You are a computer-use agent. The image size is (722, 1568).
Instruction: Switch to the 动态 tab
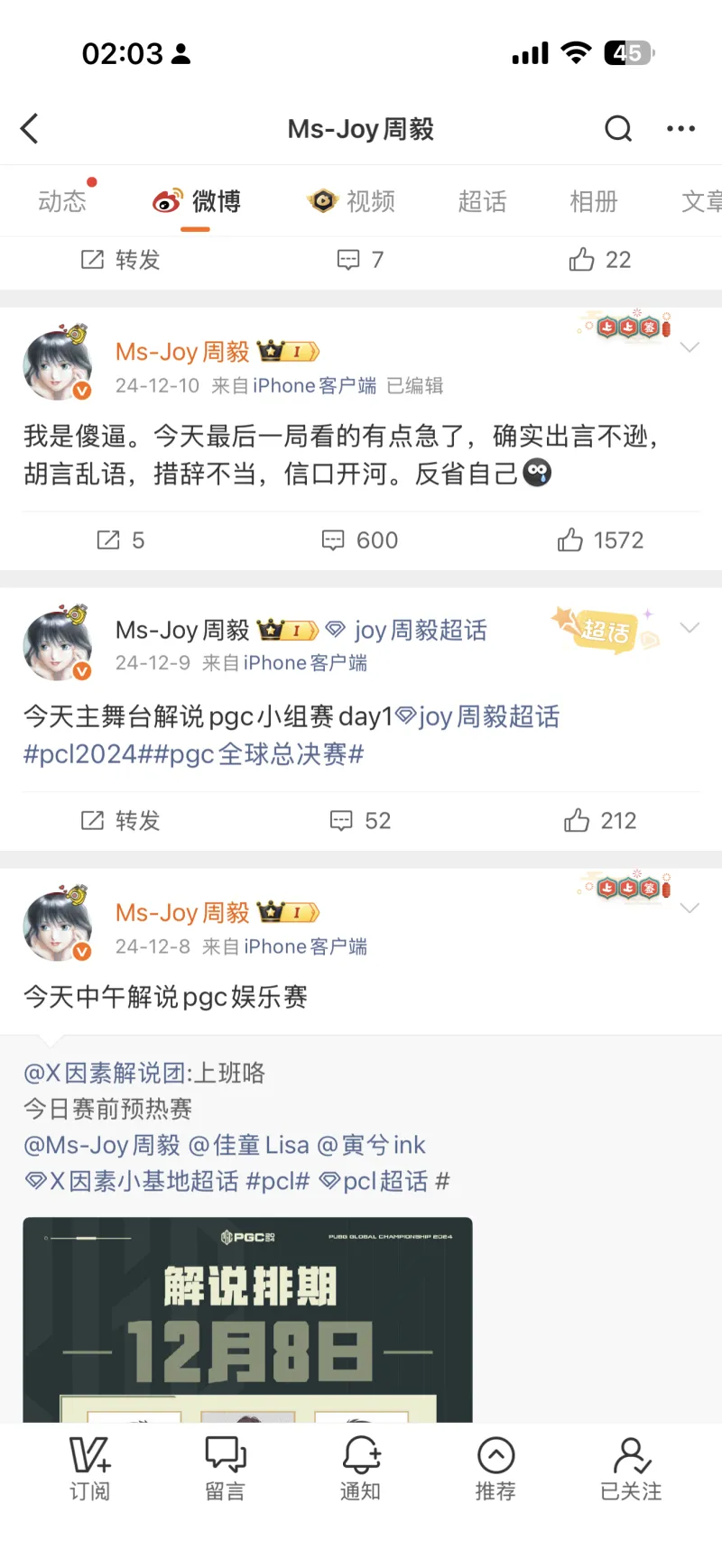tap(61, 201)
